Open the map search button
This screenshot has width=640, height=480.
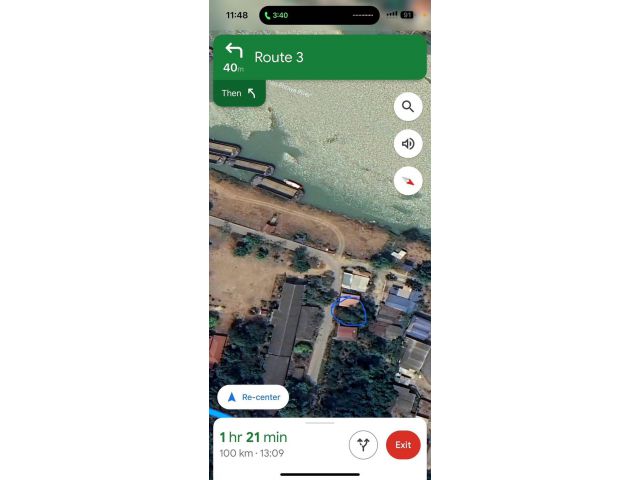click(408, 106)
